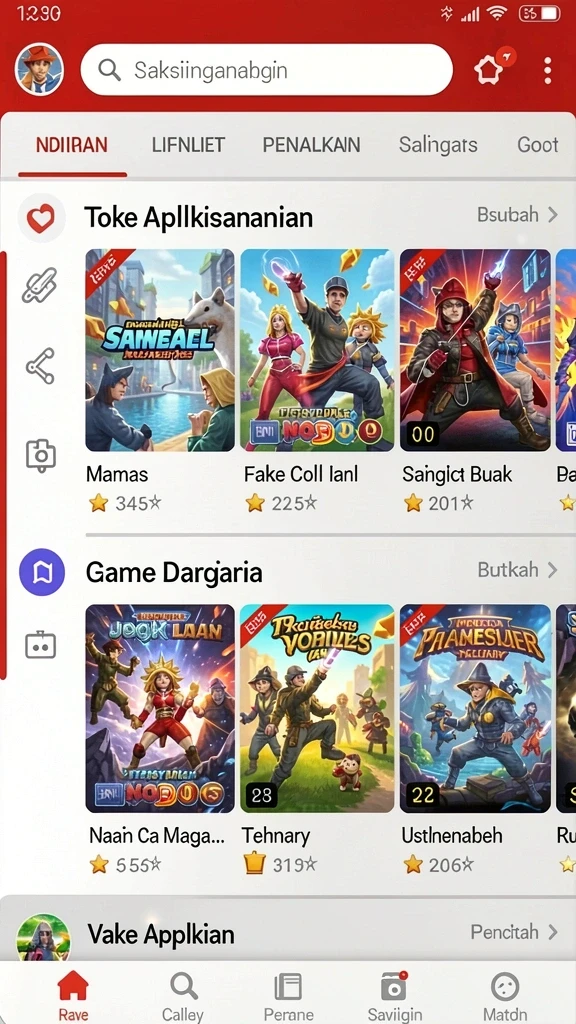Open the three-dot overflow menu

[x=547, y=71]
